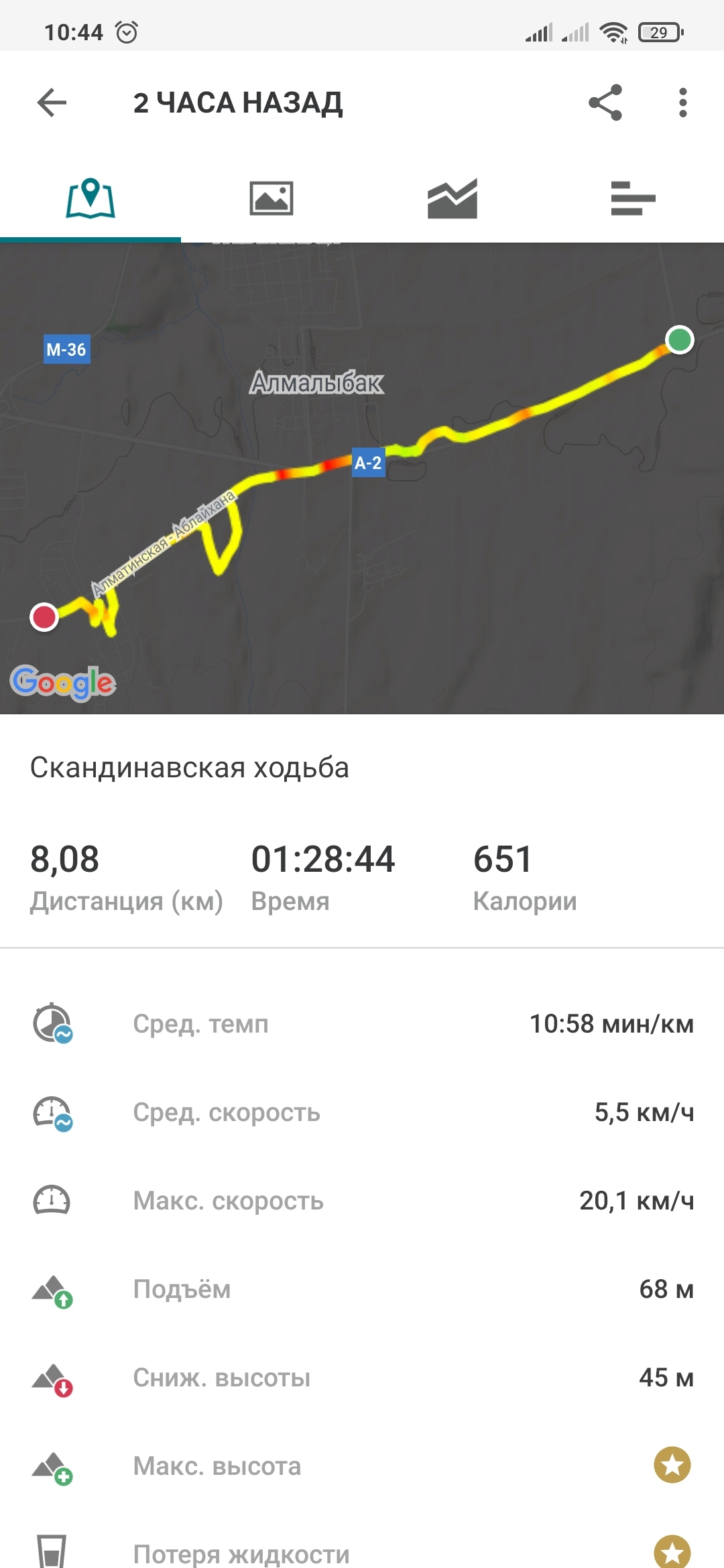Switch to the laps/splits tab
The width and height of the screenshot is (724, 1568).
tap(633, 198)
